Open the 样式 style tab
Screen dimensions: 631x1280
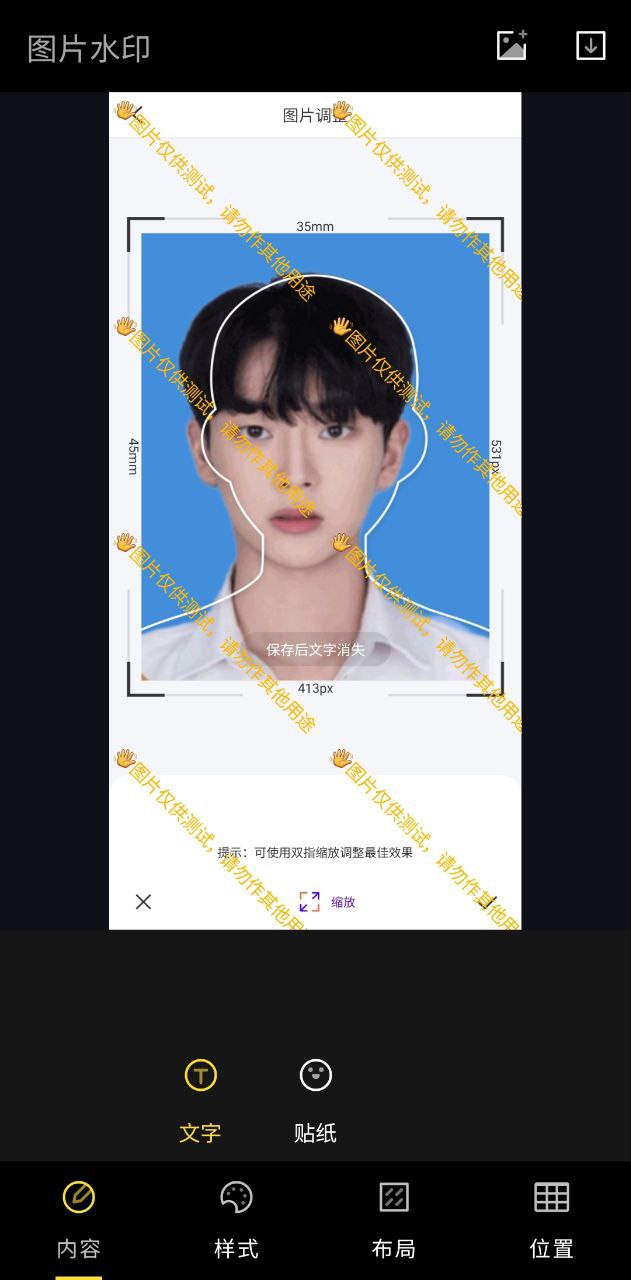click(x=236, y=1219)
